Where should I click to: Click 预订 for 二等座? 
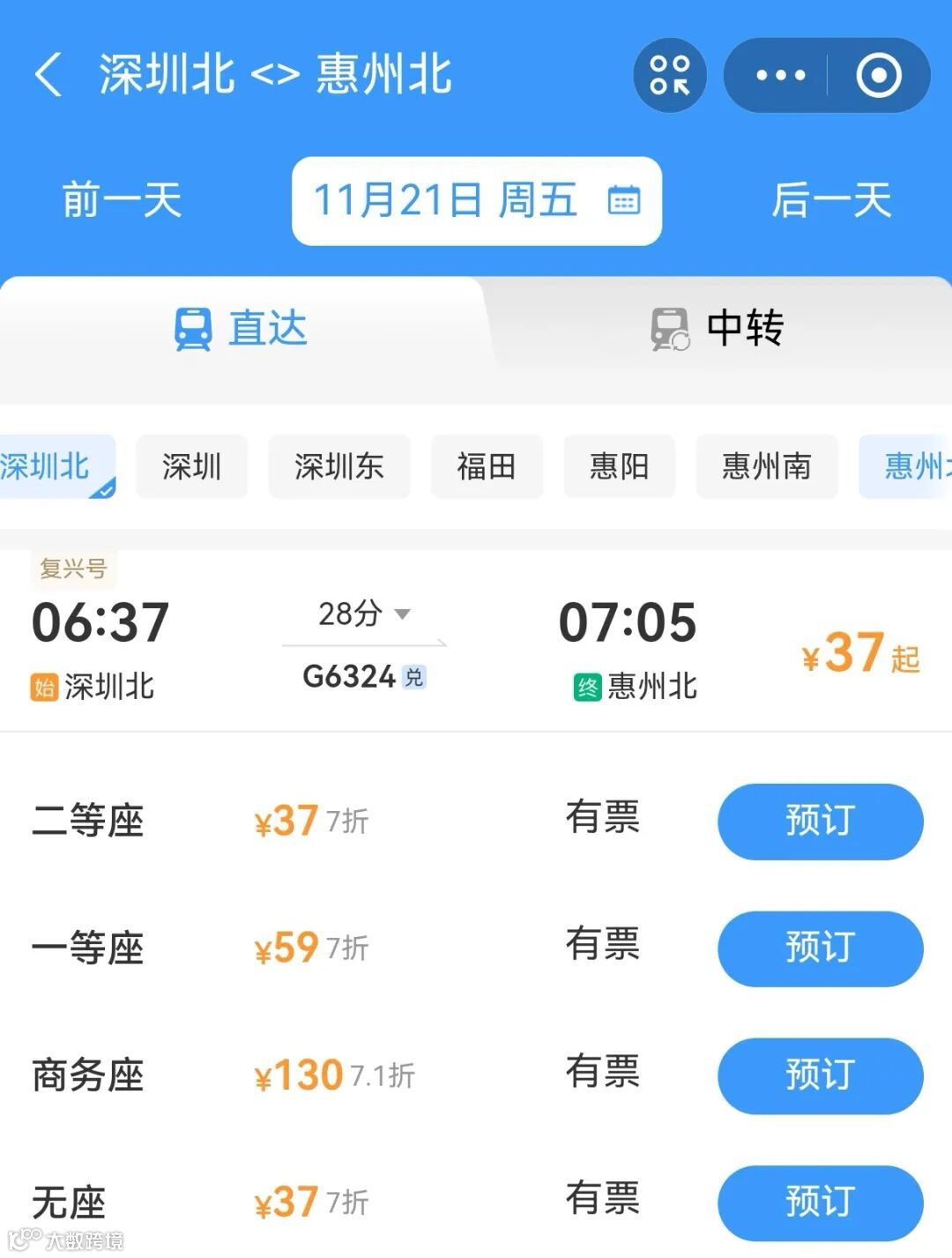820,821
